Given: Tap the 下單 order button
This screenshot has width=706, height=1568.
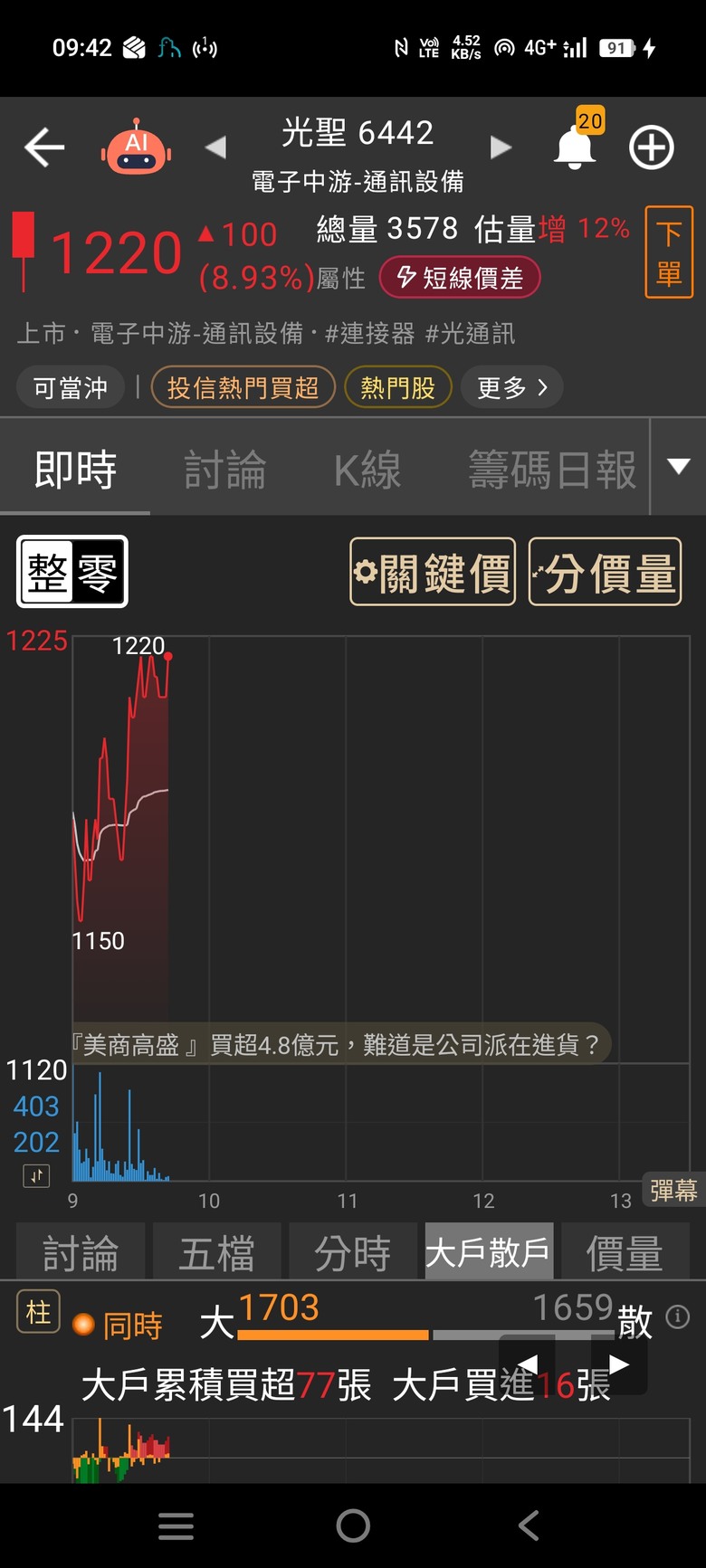Looking at the screenshot, I should [669, 252].
